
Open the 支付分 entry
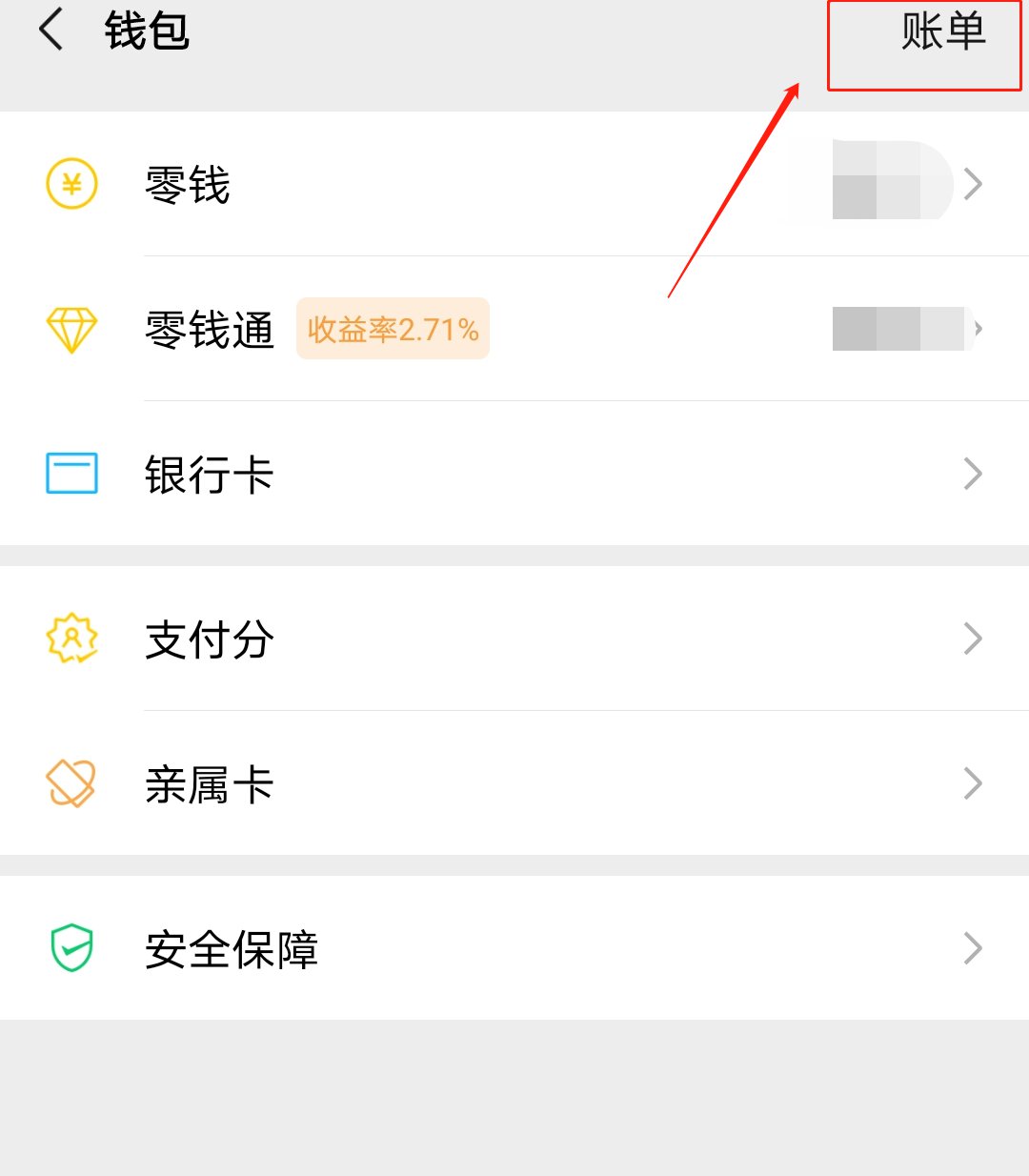pos(209,639)
